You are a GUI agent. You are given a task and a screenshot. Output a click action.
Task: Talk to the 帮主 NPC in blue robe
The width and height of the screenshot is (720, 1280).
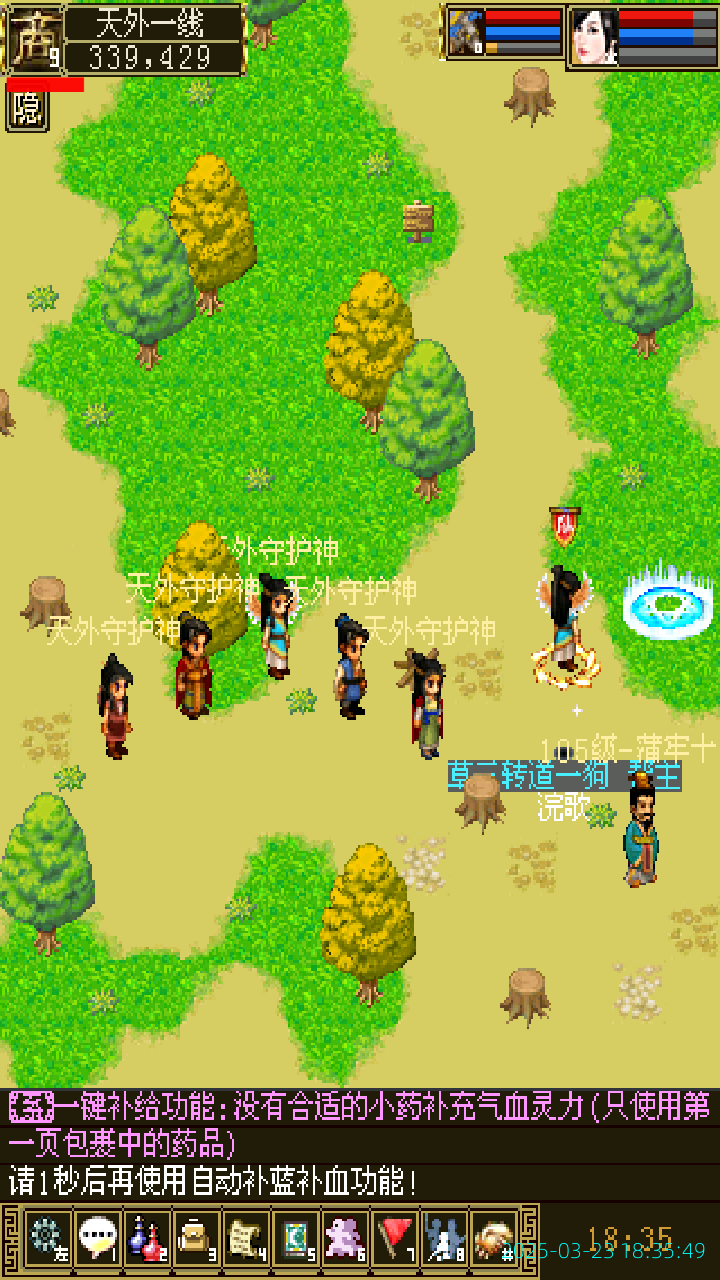tap(641, 837)
